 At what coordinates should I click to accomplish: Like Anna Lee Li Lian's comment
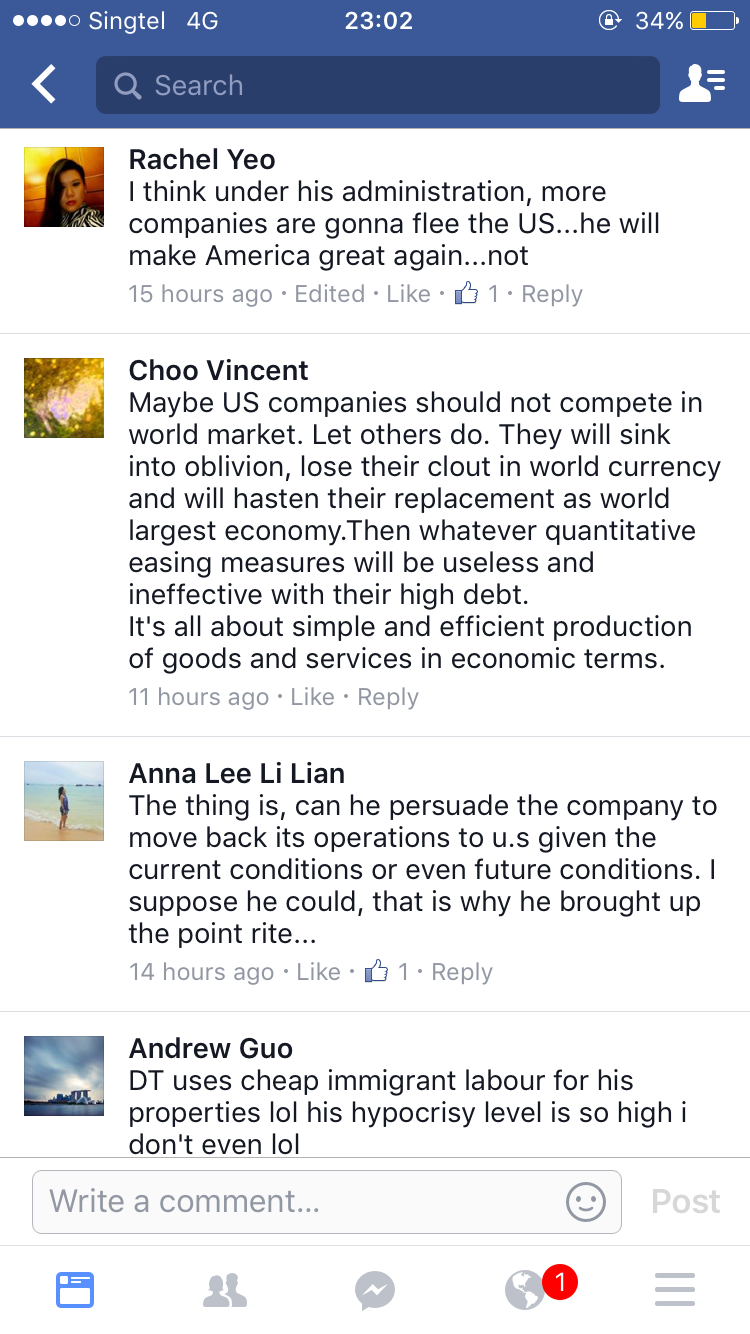coord(318,972)
